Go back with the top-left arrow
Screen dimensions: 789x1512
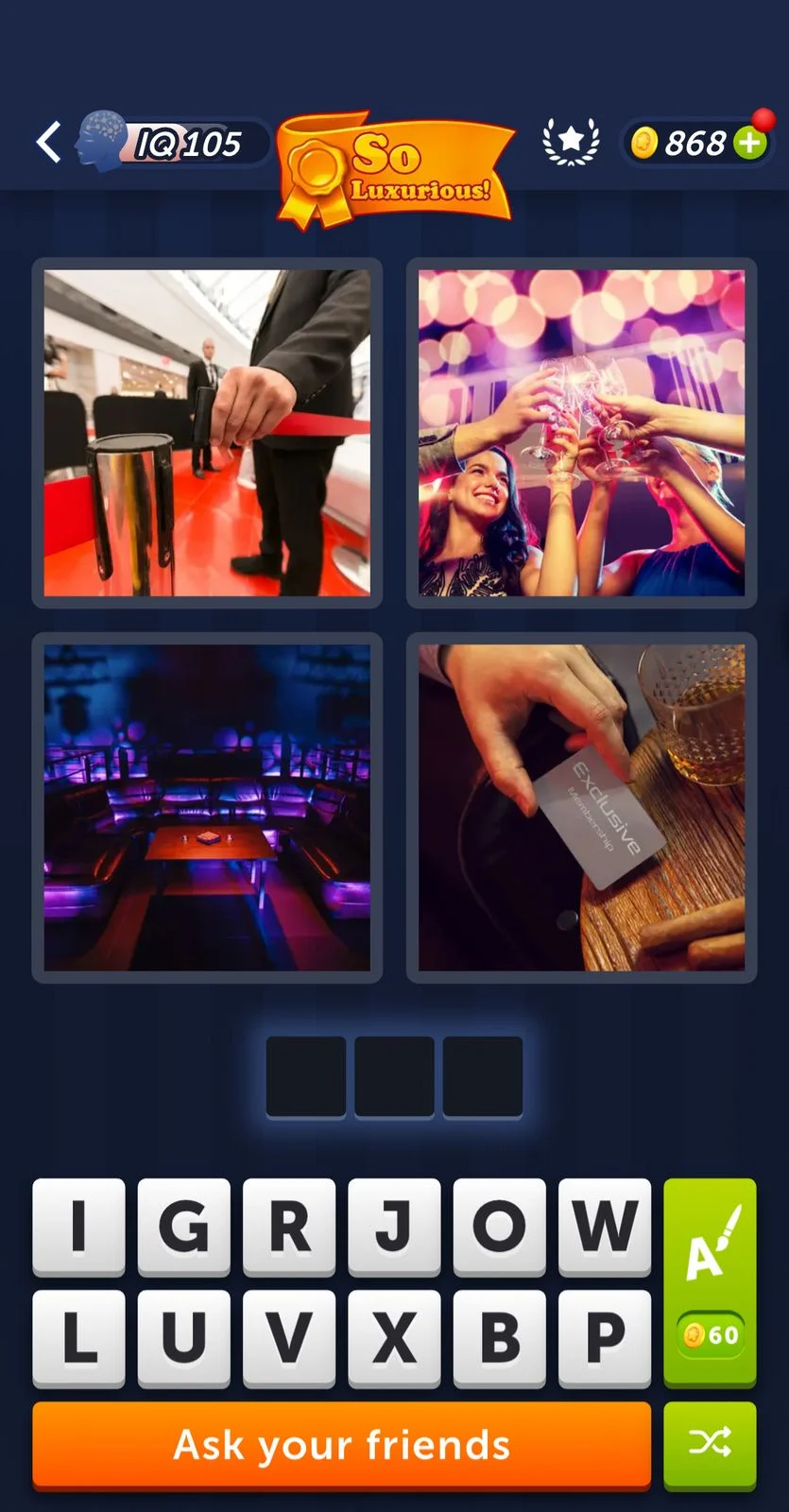click(49, 143)
